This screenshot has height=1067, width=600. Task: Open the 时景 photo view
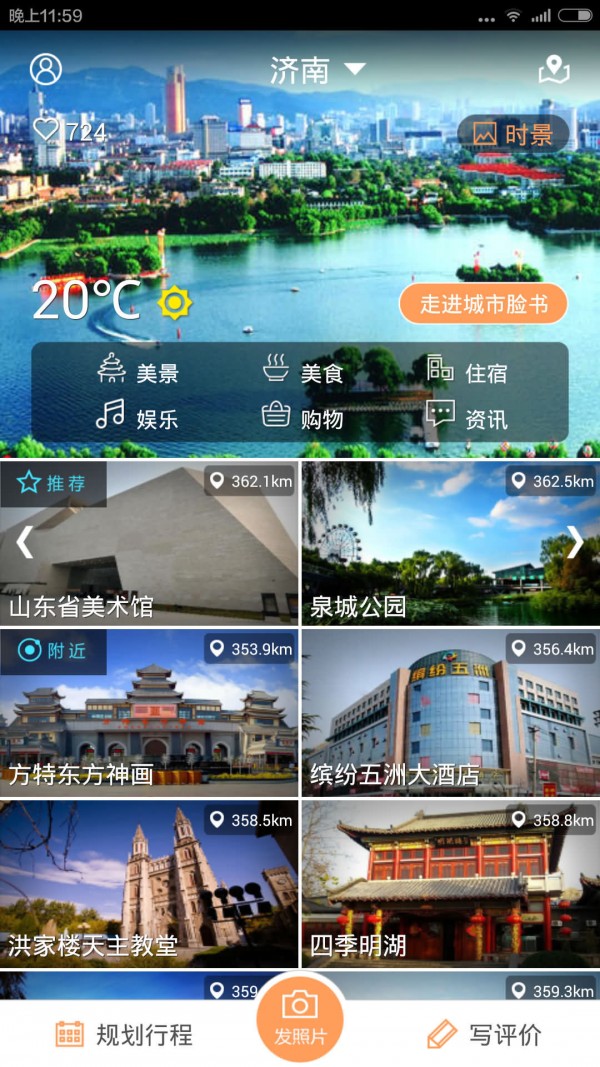point(513,134)
